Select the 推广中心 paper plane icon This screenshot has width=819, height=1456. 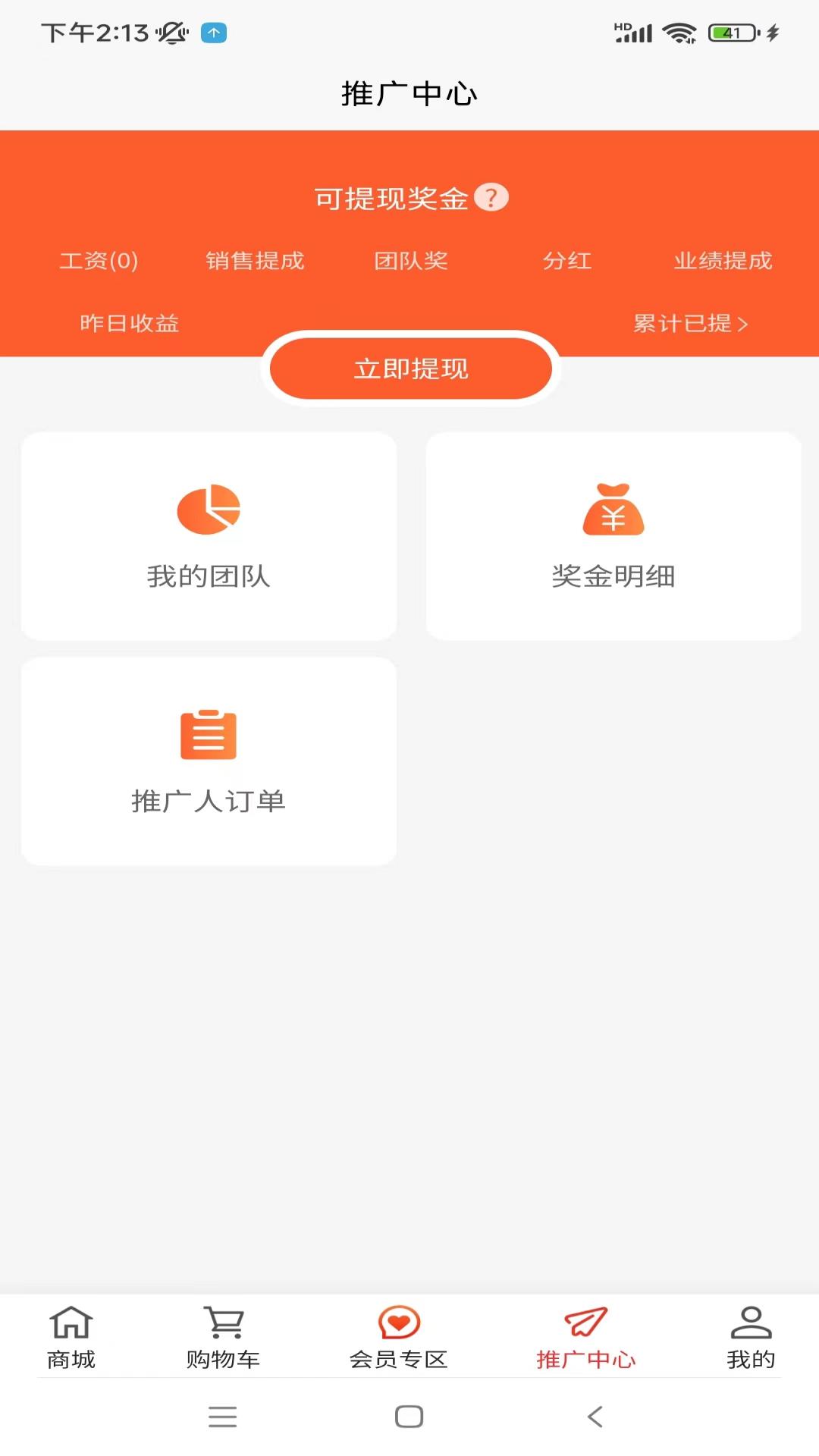coord(584,1319)
